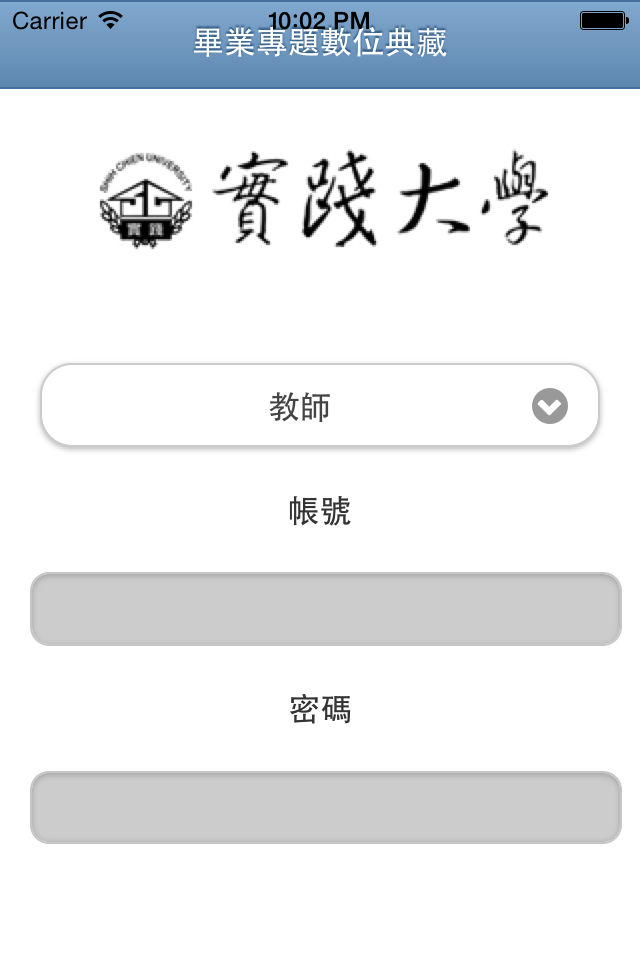Tap the 帳號 account input field
Viewport: 640px width, 960px height.
(x=325, y=609)
